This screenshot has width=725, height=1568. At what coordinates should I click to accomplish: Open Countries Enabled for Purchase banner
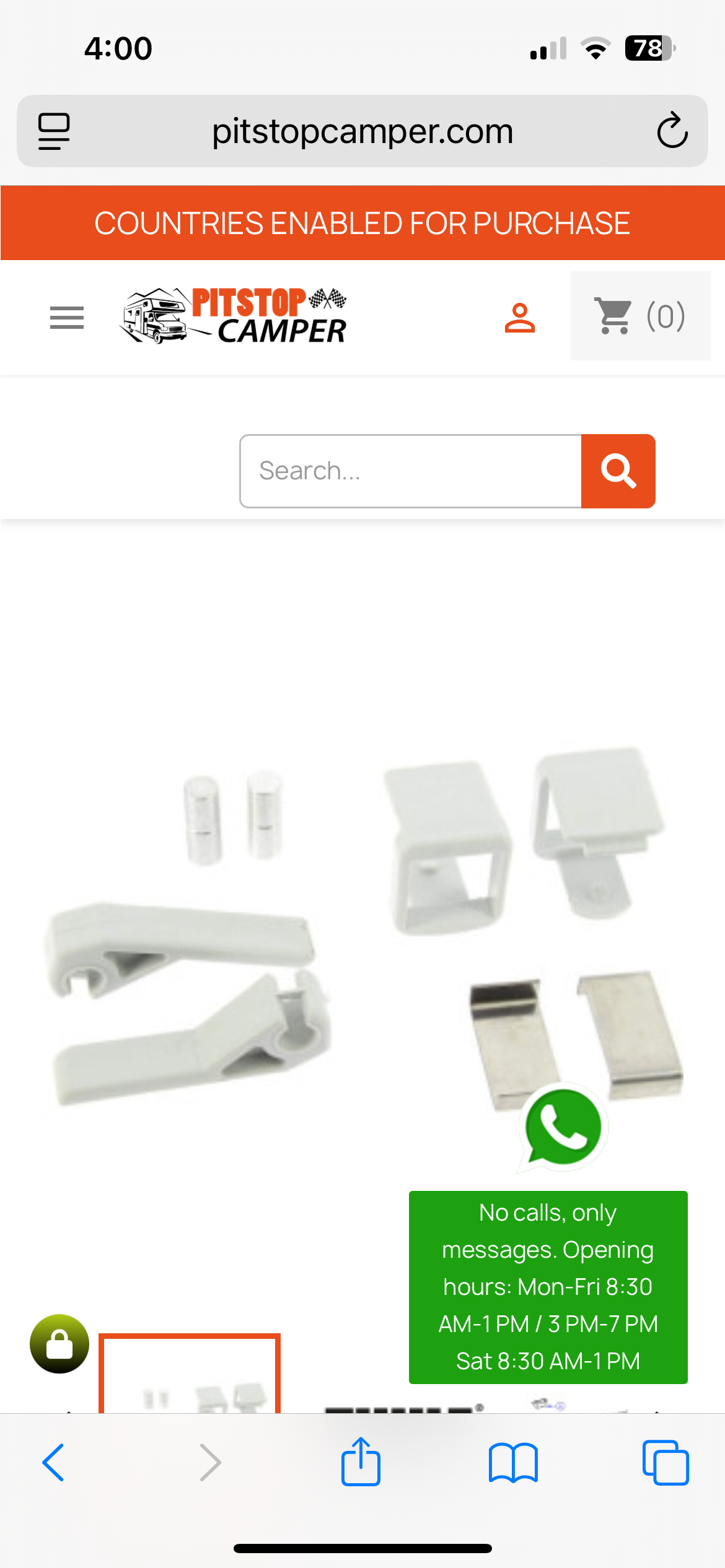pos(362,223)
